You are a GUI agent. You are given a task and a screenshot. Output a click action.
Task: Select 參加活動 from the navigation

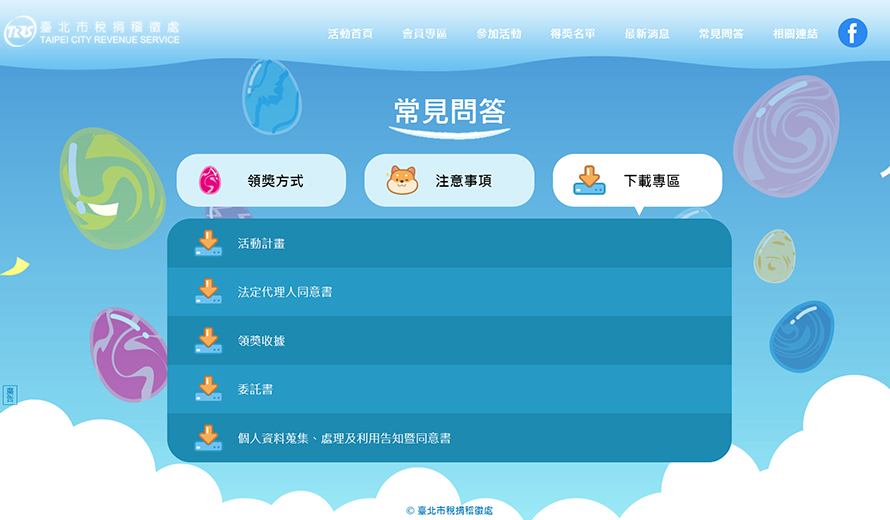click(x=498, y=34)
